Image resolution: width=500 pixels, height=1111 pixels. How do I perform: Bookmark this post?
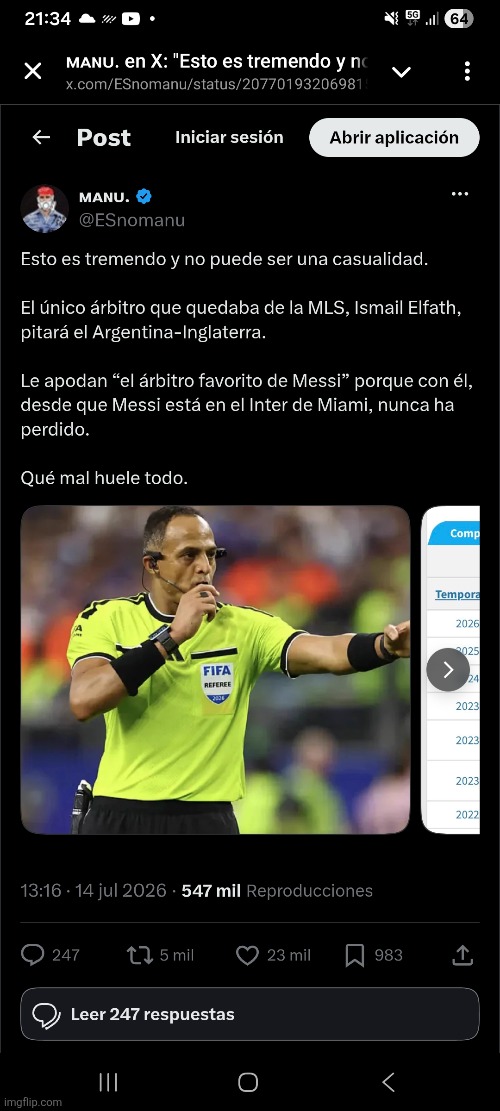coord(355,956)
